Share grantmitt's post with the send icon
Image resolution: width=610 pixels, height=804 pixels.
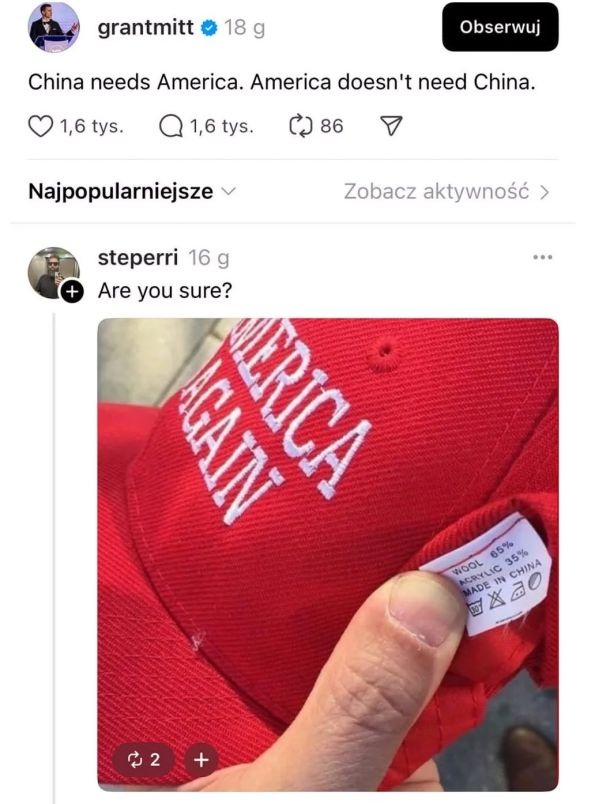[x=392, y=127]
